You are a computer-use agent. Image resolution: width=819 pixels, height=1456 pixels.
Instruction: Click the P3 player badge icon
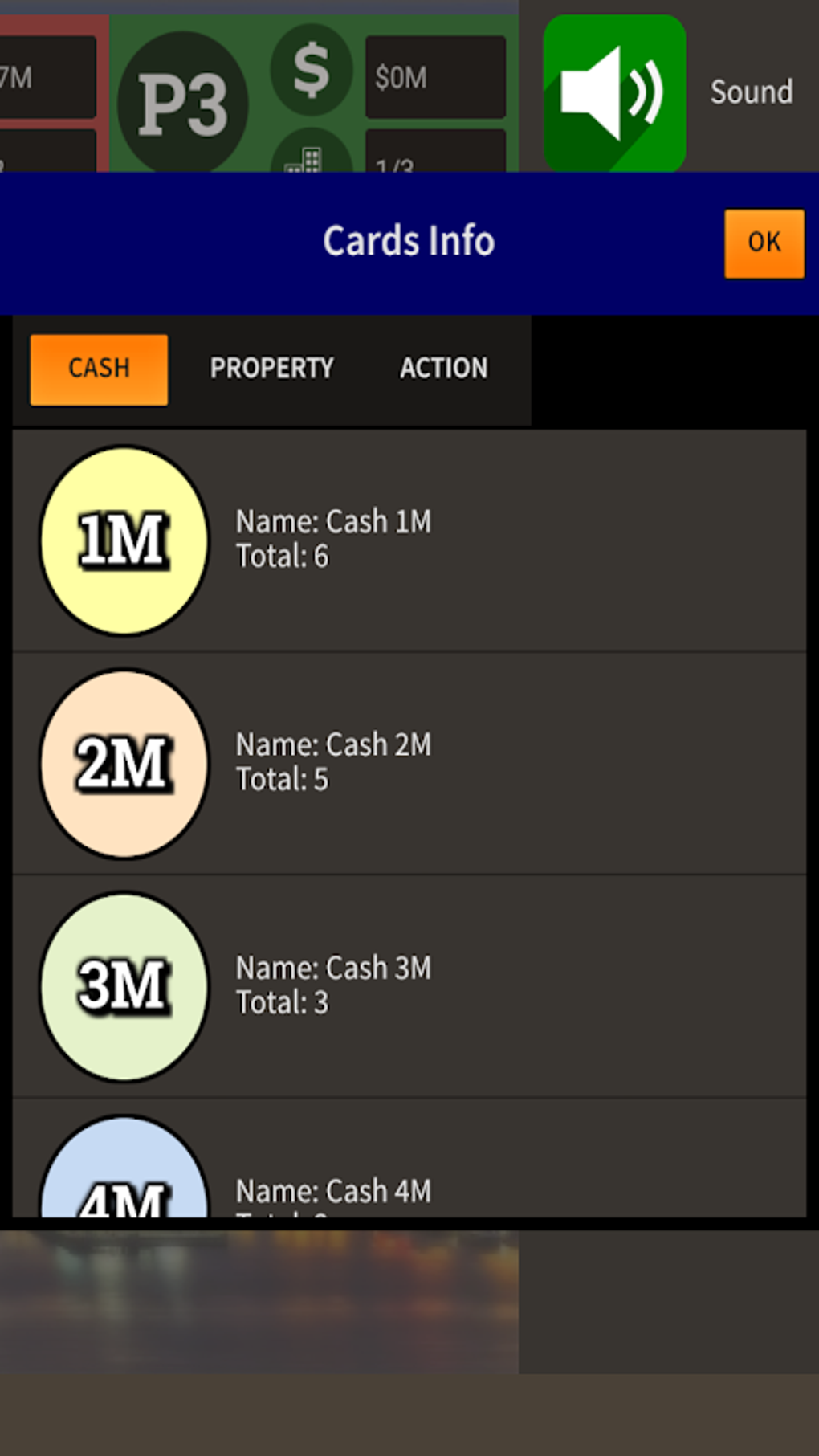(183, 98)
